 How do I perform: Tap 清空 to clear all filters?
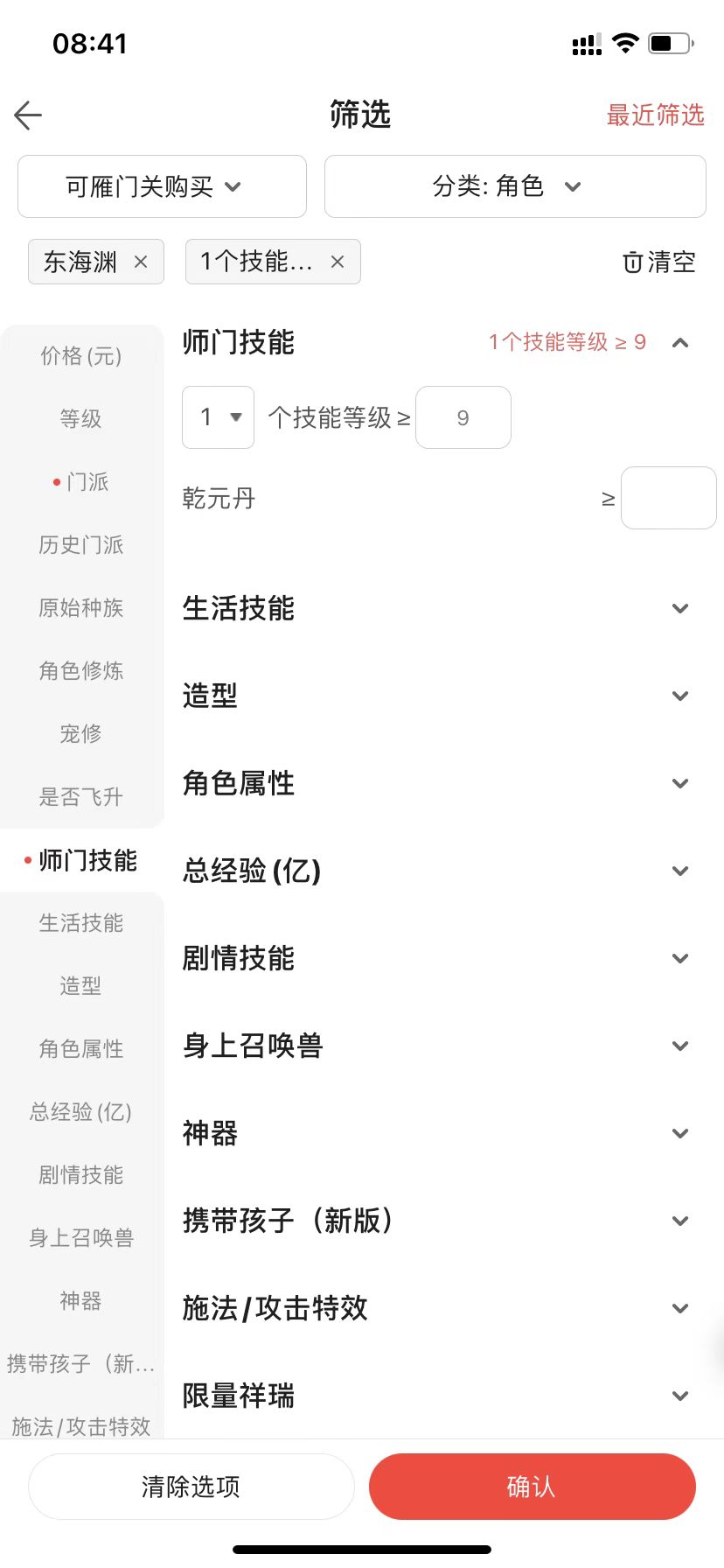pos(659,262)
